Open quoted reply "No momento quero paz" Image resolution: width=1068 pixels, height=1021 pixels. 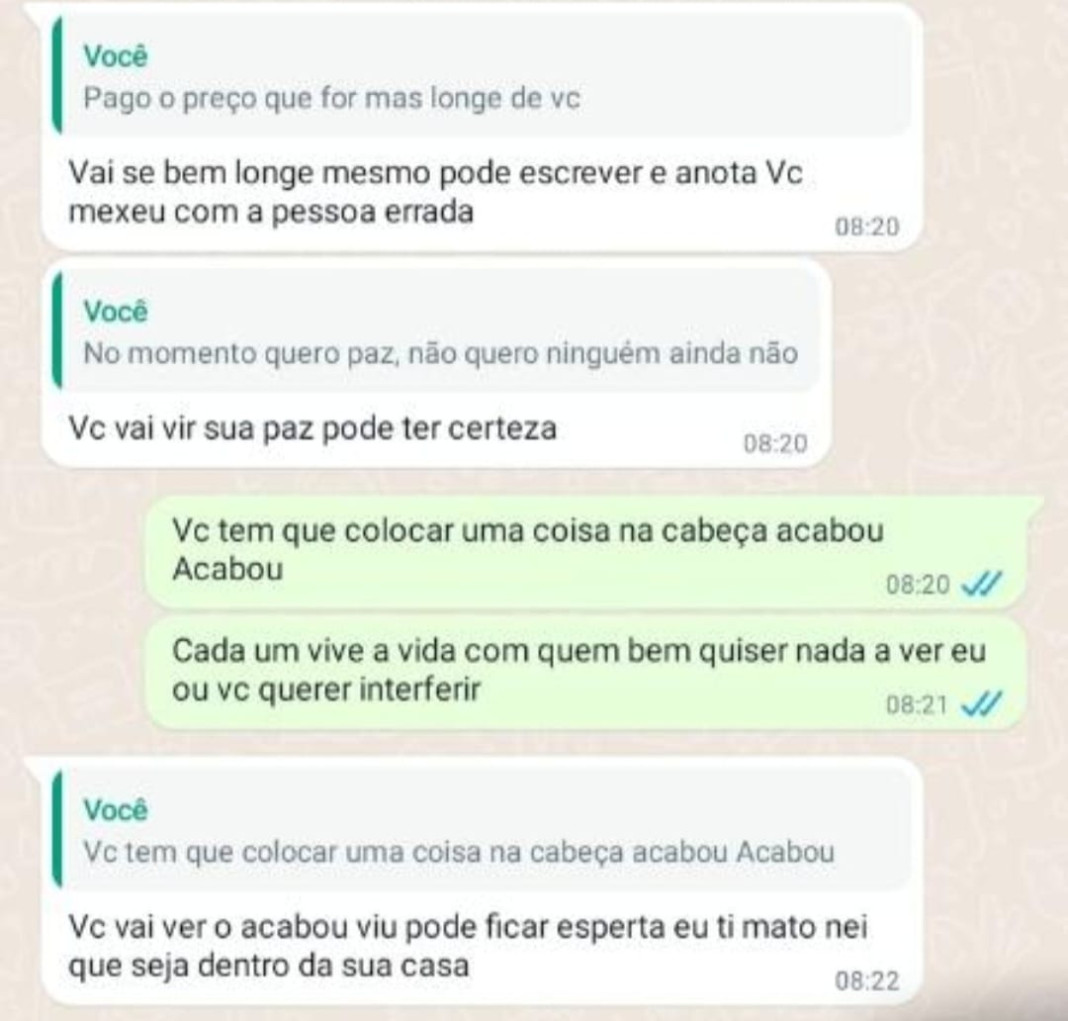pyautogui.click(x=438, y=334)
